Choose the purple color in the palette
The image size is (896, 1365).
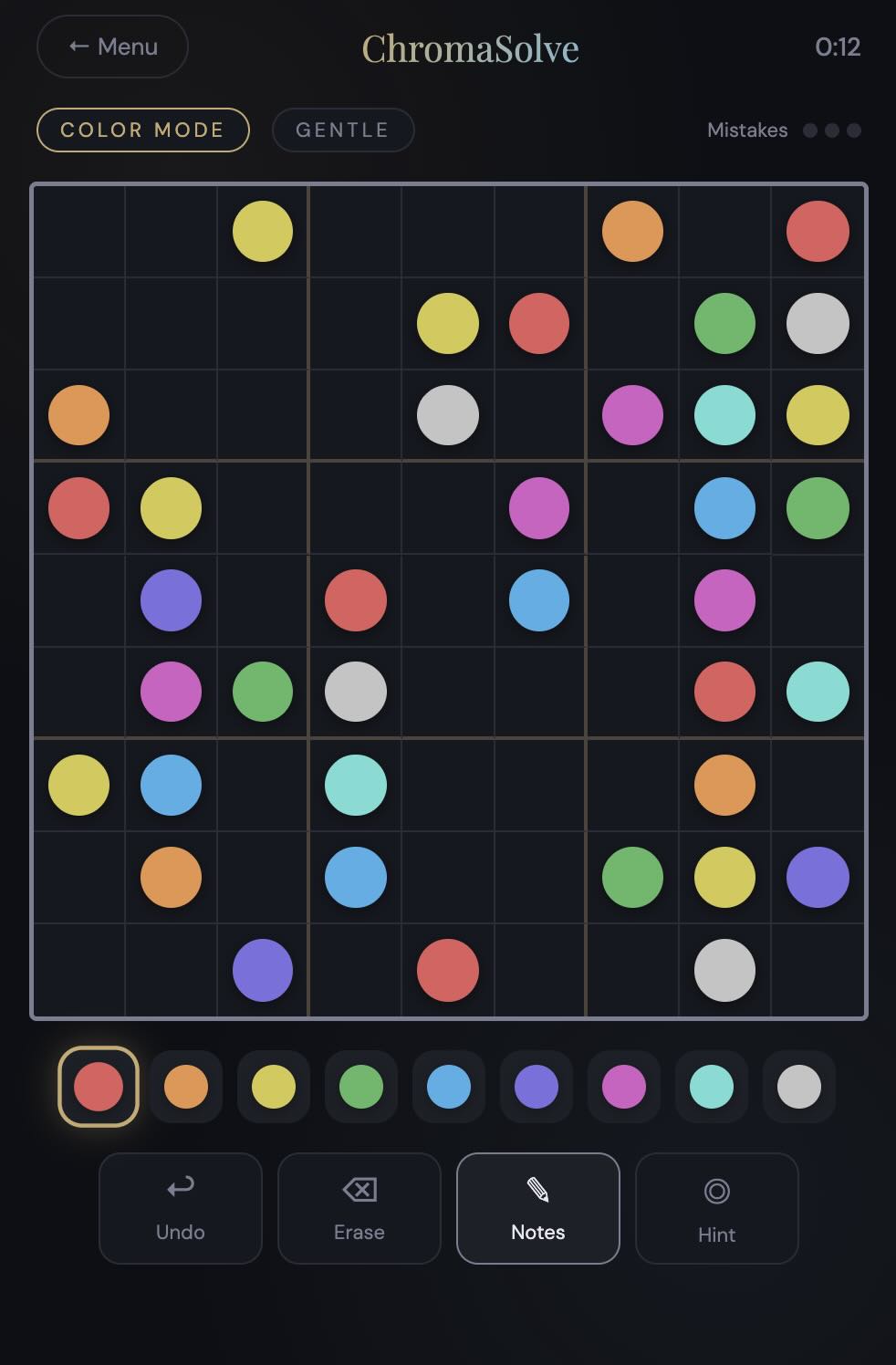537,1087
